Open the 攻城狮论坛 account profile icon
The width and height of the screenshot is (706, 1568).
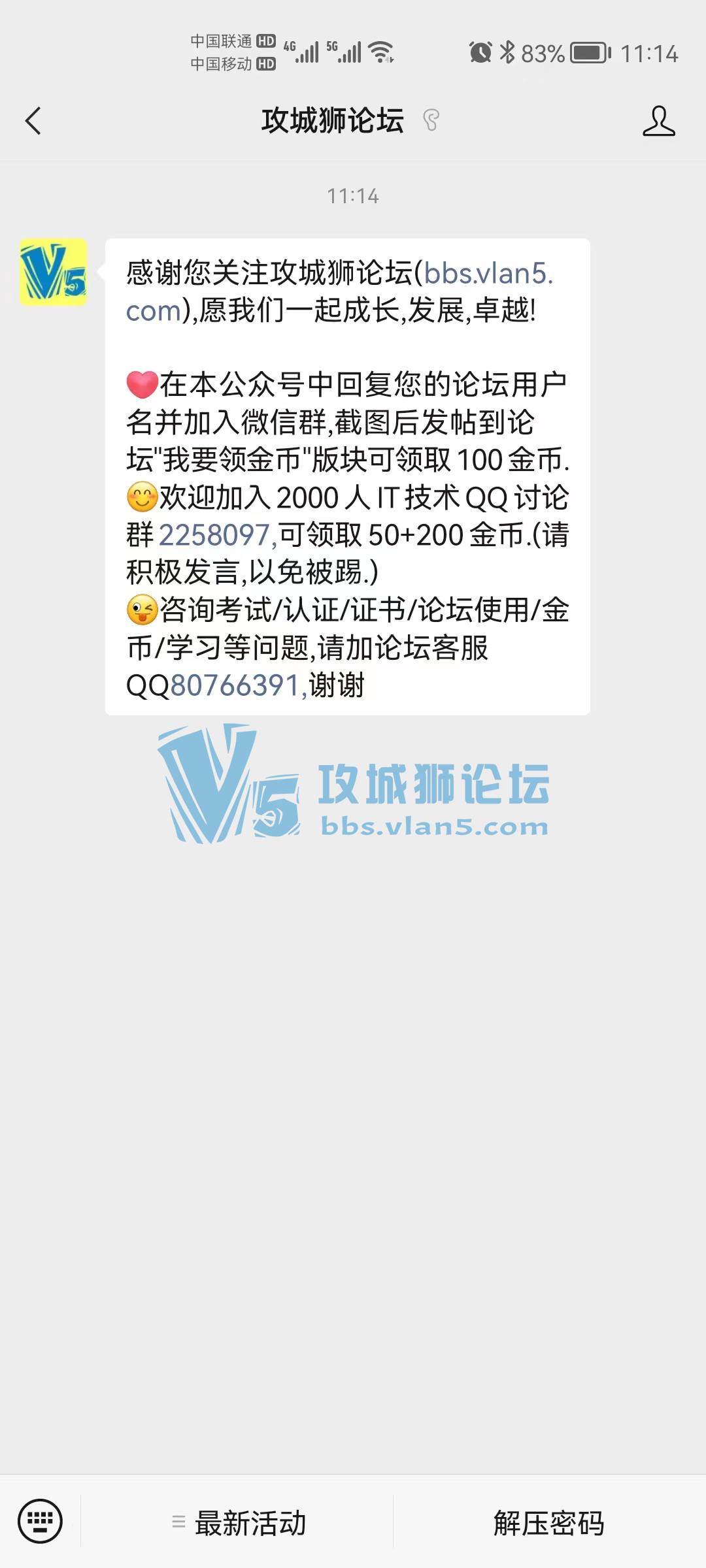pyautogui.click(x=658, y=121)
